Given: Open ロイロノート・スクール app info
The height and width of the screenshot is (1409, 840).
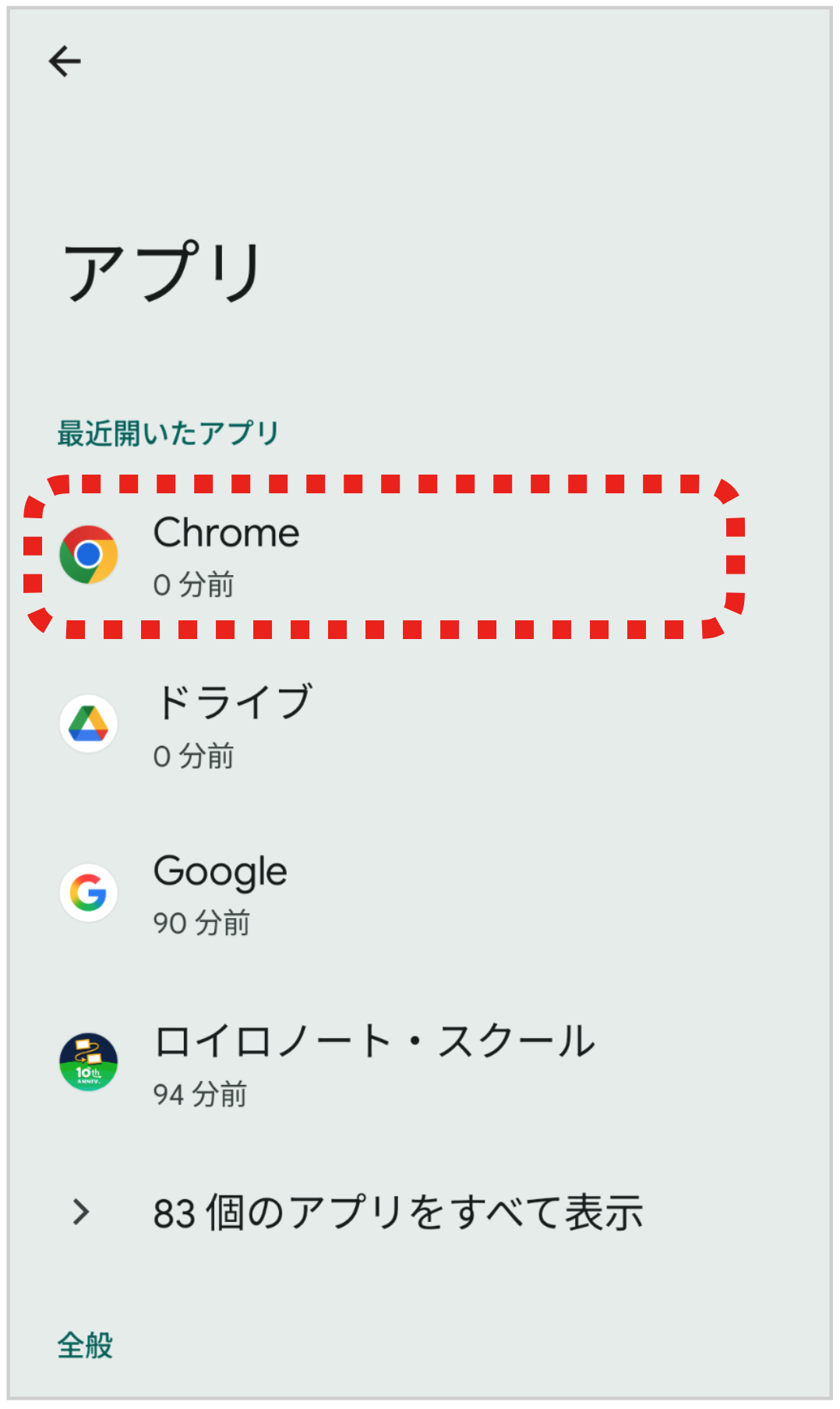Looking at the screenshot, I should pyautogui.click(x=372, y=1062).
